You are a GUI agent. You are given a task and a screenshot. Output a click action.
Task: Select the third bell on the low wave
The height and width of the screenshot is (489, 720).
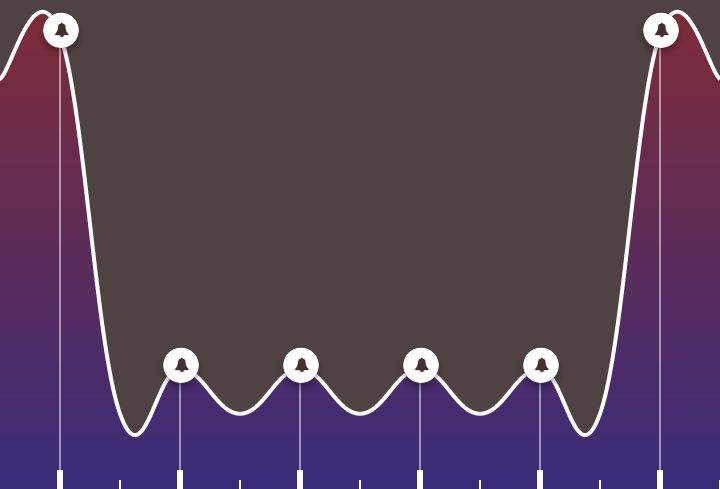pos(421,365)
